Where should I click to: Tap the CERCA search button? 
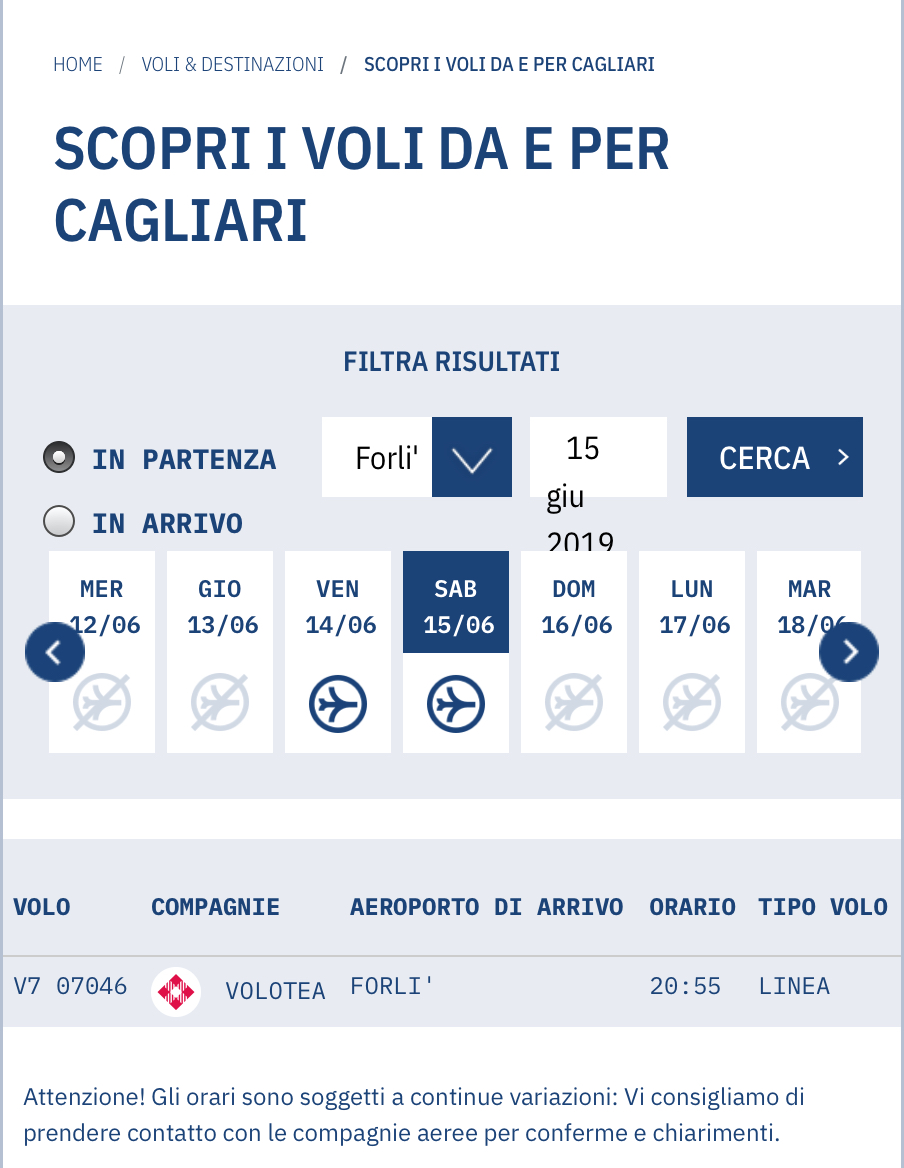click(774, 458)
